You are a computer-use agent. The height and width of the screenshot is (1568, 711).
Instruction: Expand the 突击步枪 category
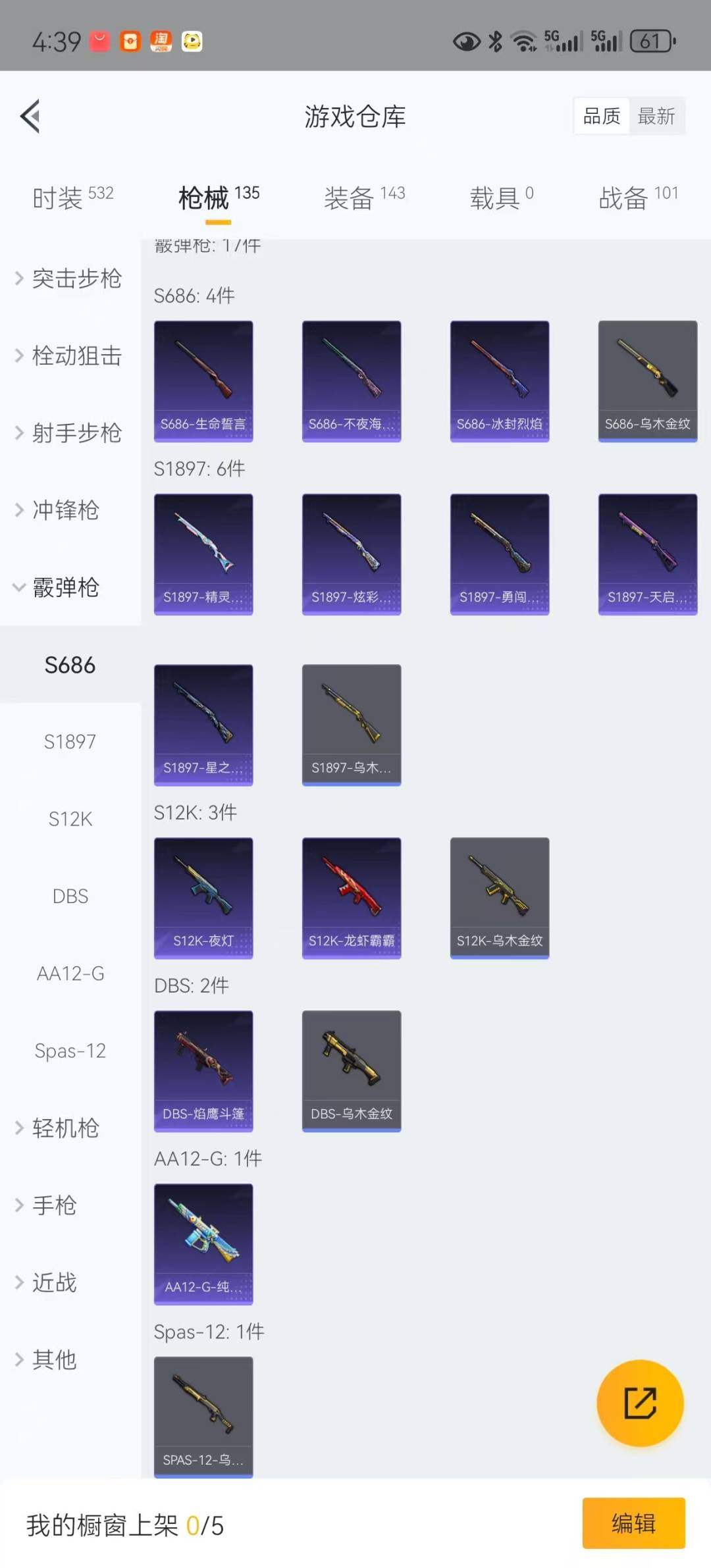tap(70, 278)
